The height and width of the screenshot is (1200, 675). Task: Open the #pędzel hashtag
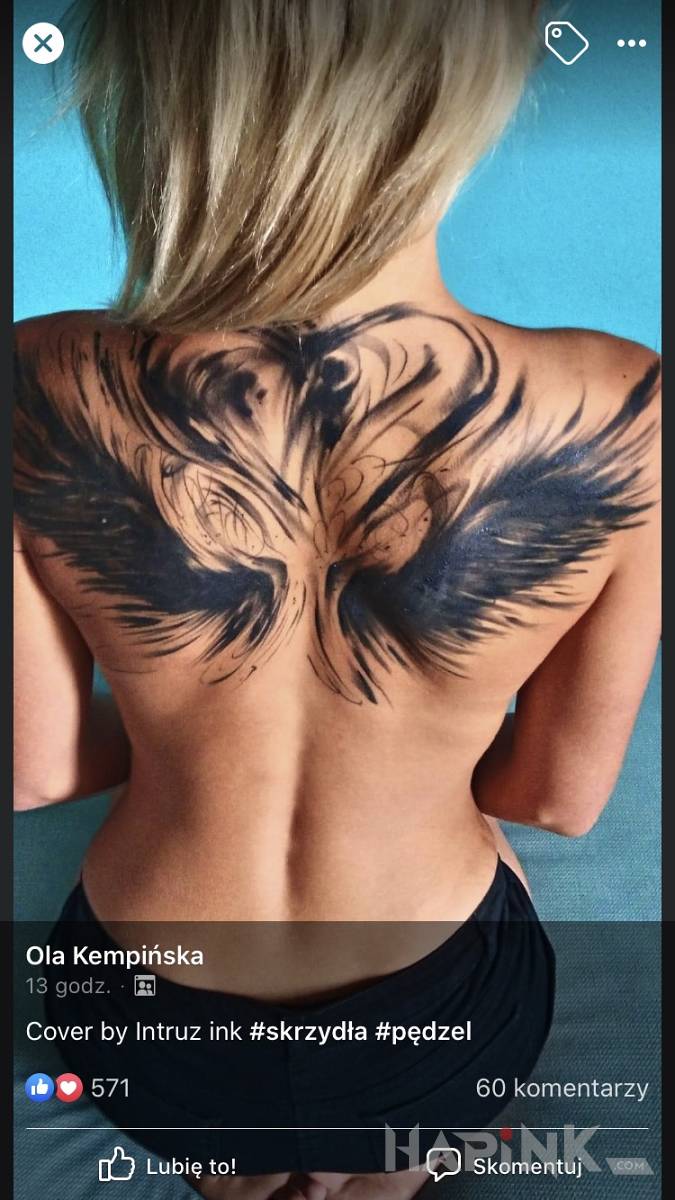422,1031
